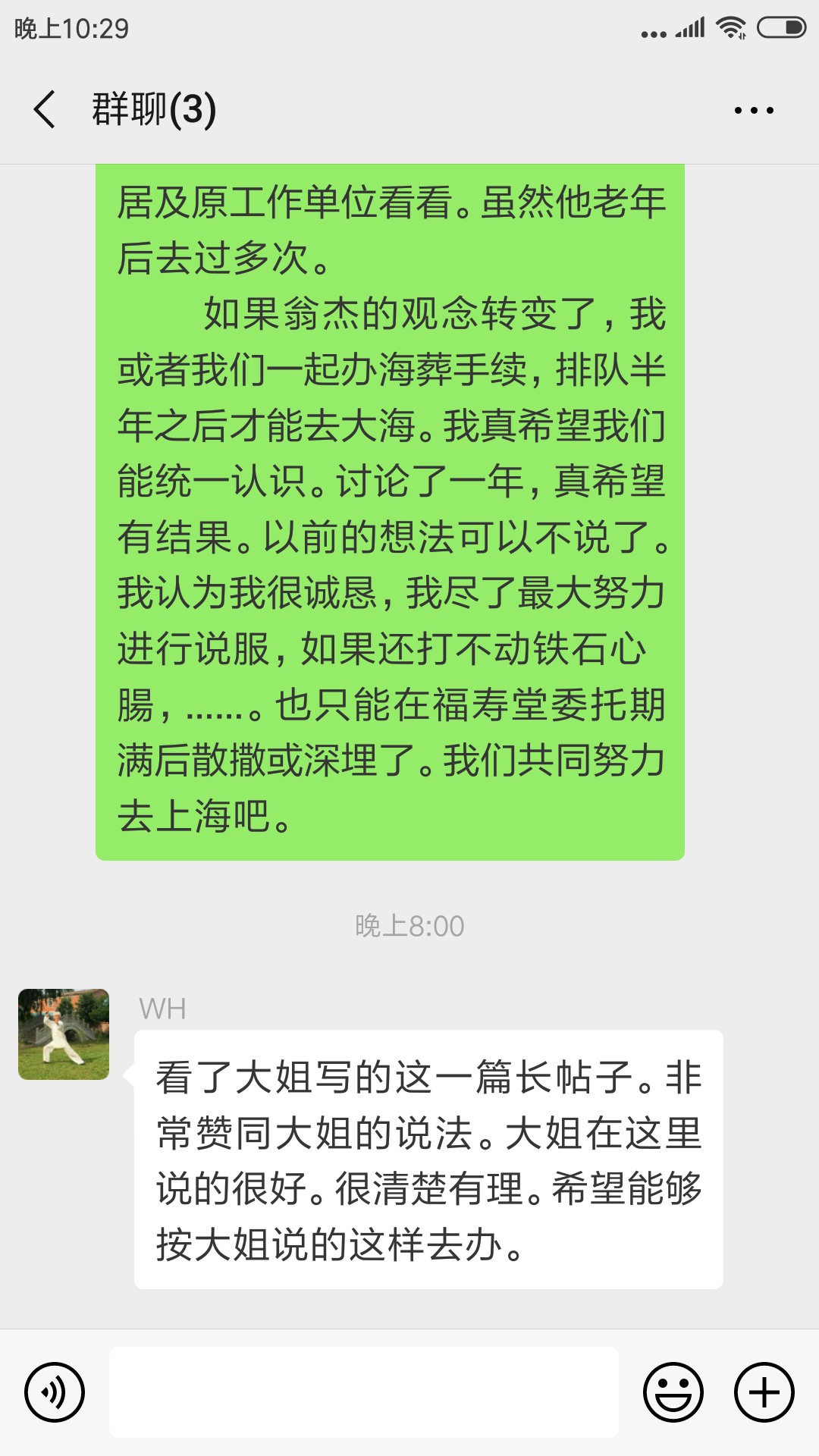819x1456 pixels.
Task: Tap the message text field
Action: [364, 1392]
